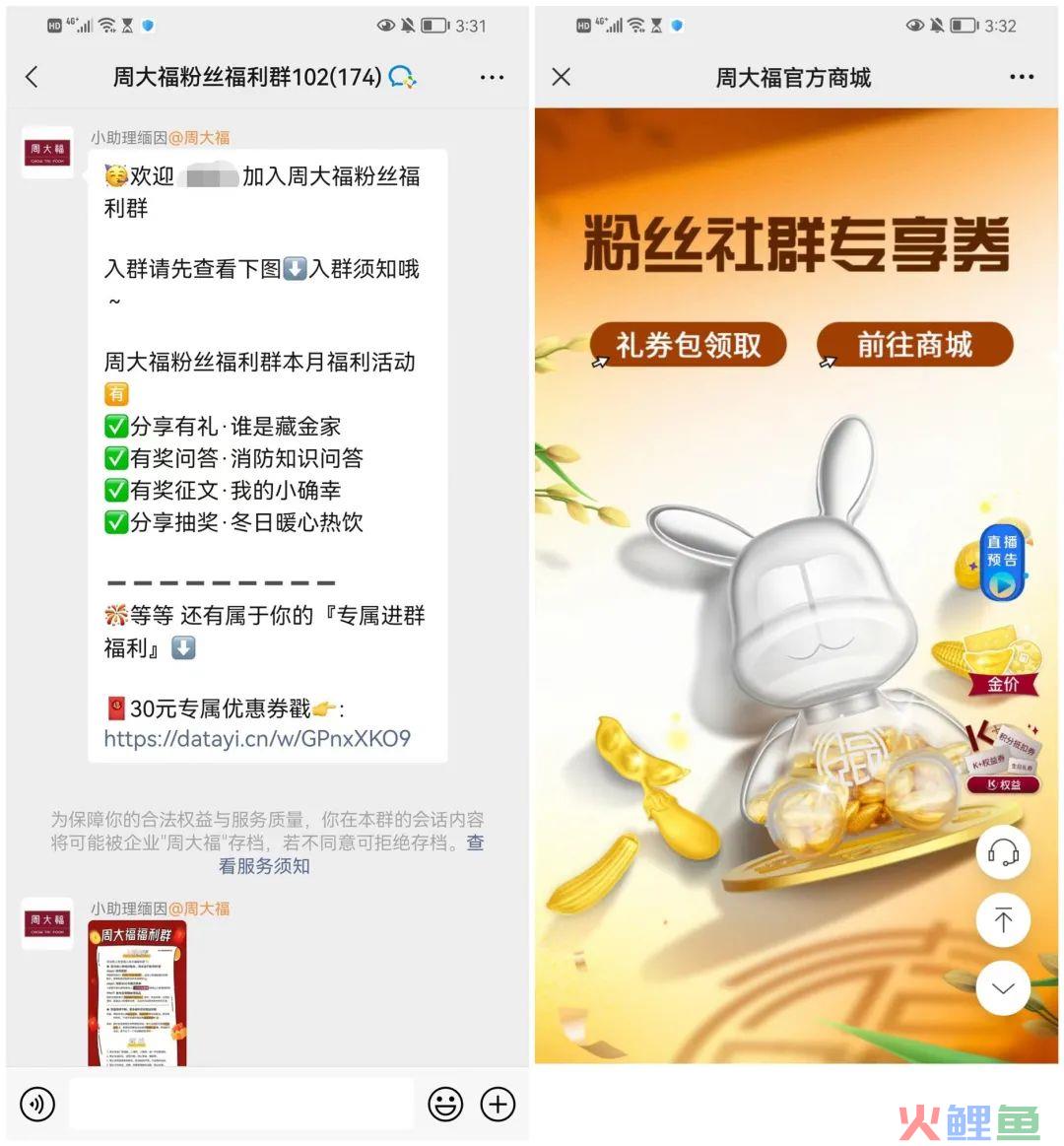Open the datayi.cn coupon link
Screen dimensions: 1064x1146
(x=257, y=738)
